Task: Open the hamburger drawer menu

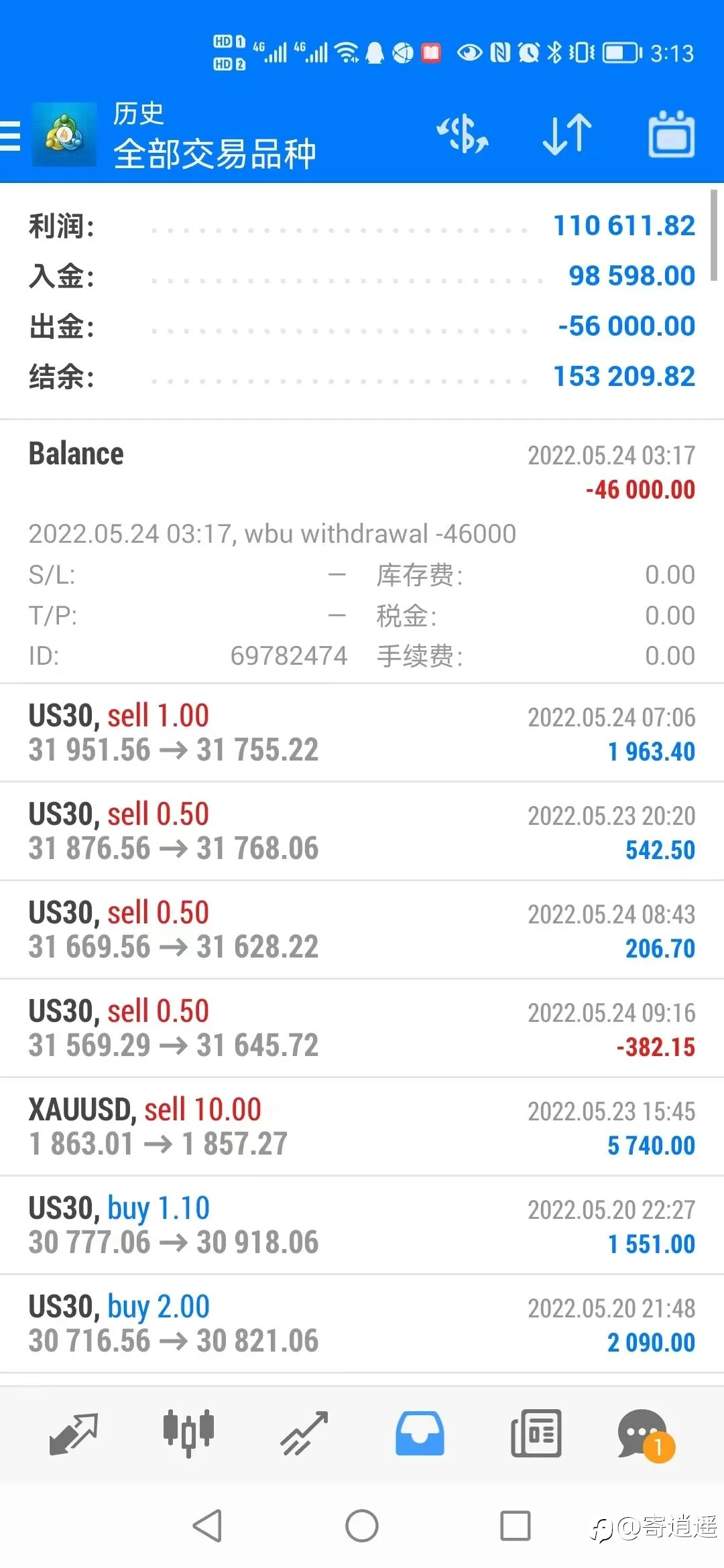Action: 11,136
